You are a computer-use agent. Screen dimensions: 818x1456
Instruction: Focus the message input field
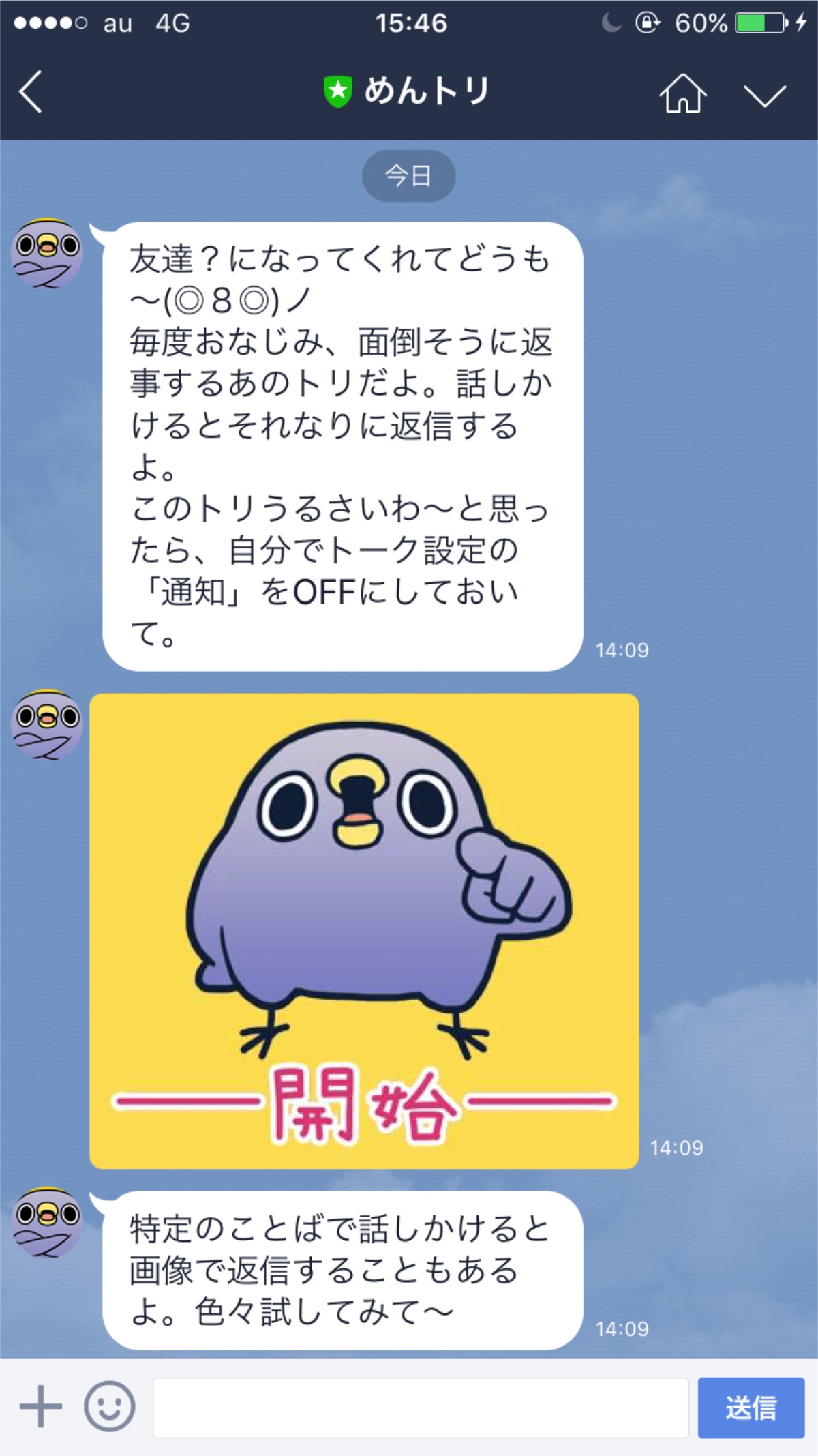(420, 1407)
